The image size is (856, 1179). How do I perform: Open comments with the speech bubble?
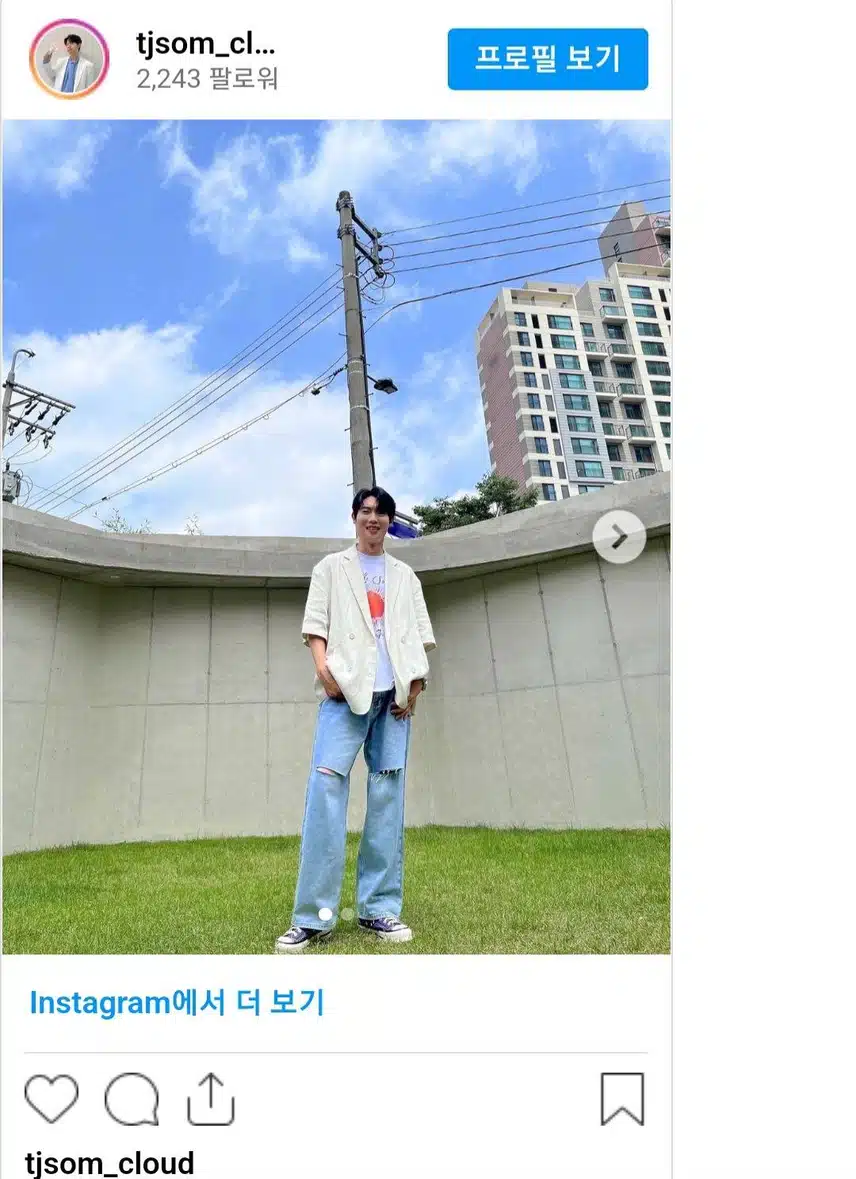pos(132,1099)
